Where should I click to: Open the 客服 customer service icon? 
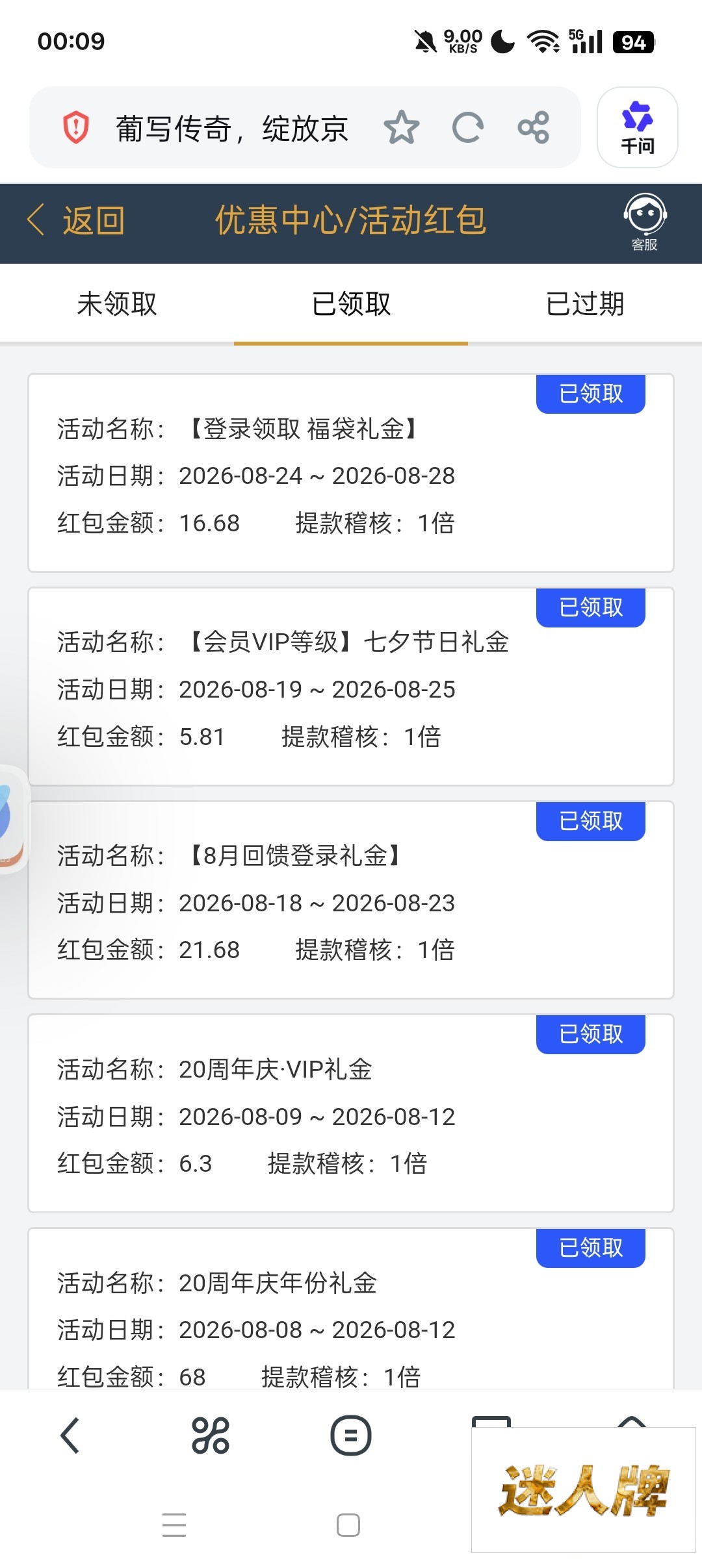tap(645, 223)
